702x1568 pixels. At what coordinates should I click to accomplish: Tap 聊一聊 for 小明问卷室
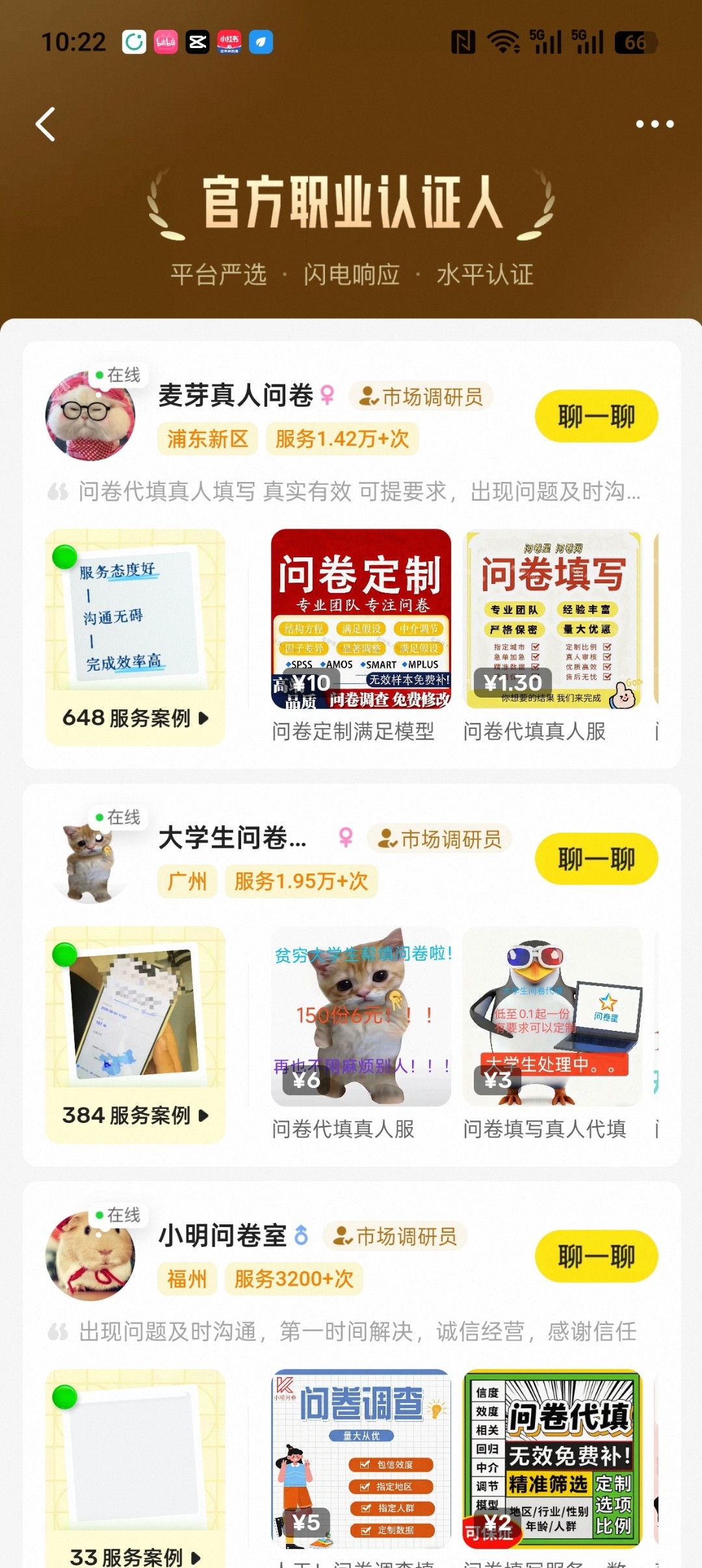coord(596,1256)
